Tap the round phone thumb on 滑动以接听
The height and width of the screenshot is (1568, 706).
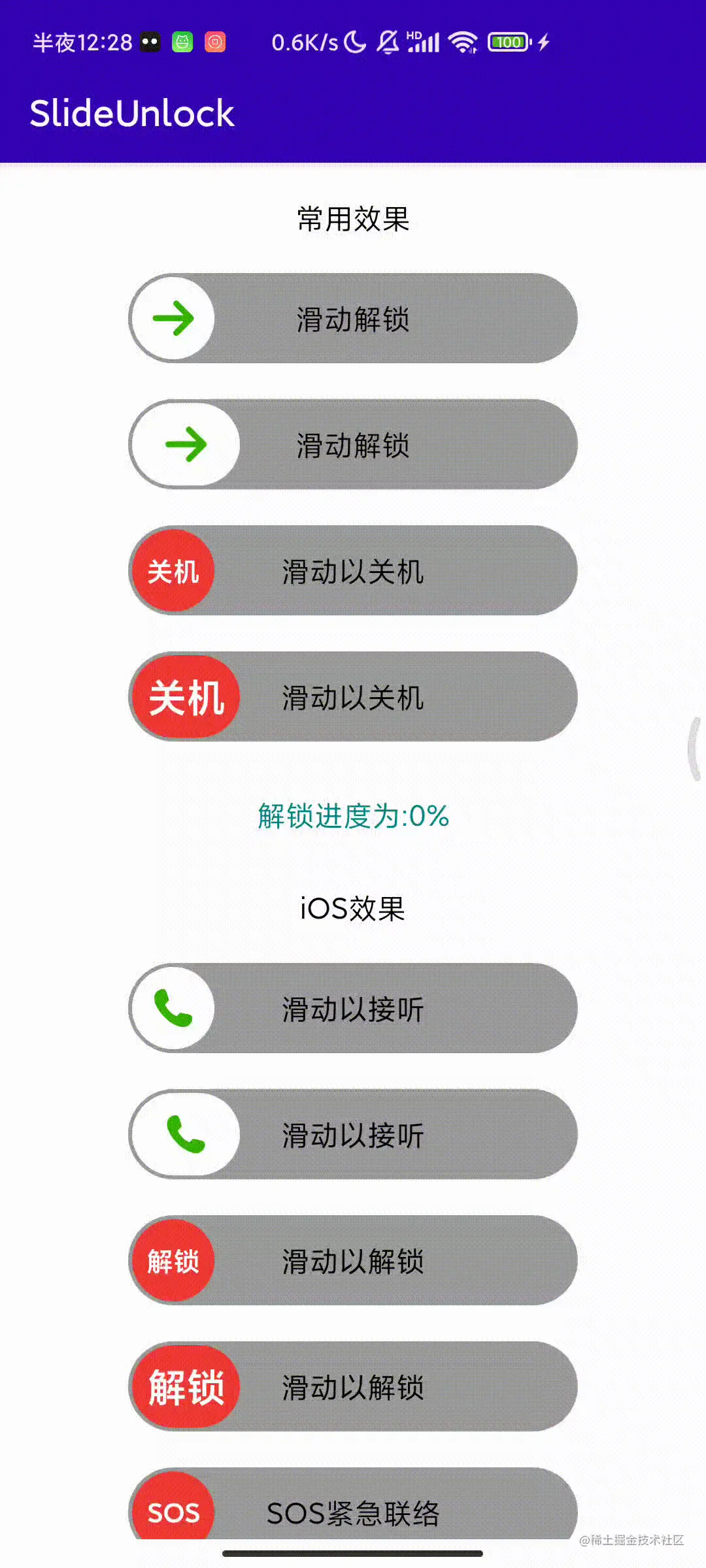pyautogui.click(x=173, y=1008)
